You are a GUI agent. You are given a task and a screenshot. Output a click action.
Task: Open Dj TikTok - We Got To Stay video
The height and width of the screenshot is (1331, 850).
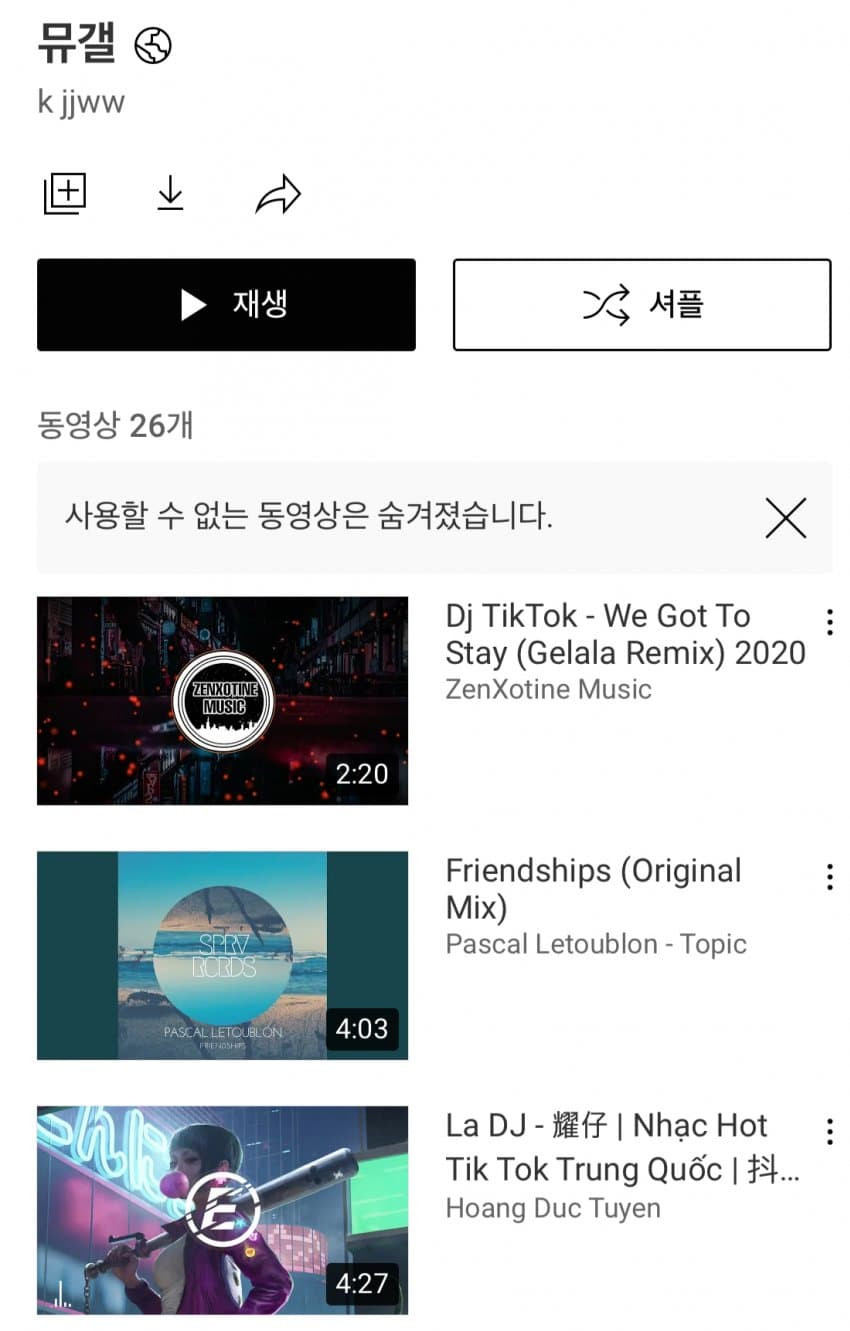pos(222,700)
